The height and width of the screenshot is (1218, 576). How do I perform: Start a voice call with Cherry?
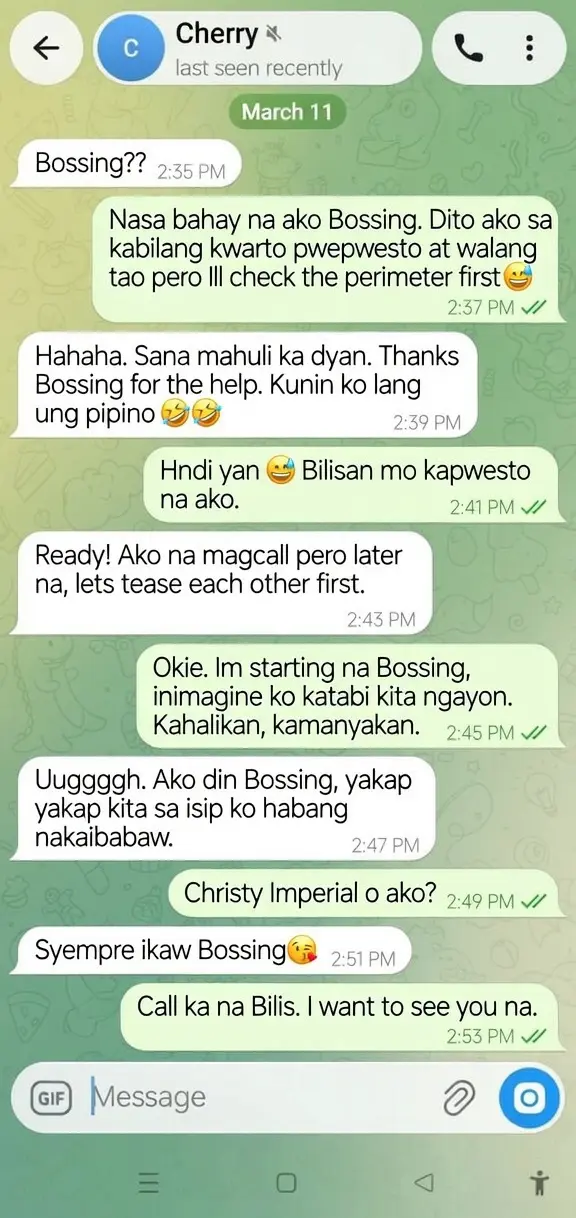467,48
